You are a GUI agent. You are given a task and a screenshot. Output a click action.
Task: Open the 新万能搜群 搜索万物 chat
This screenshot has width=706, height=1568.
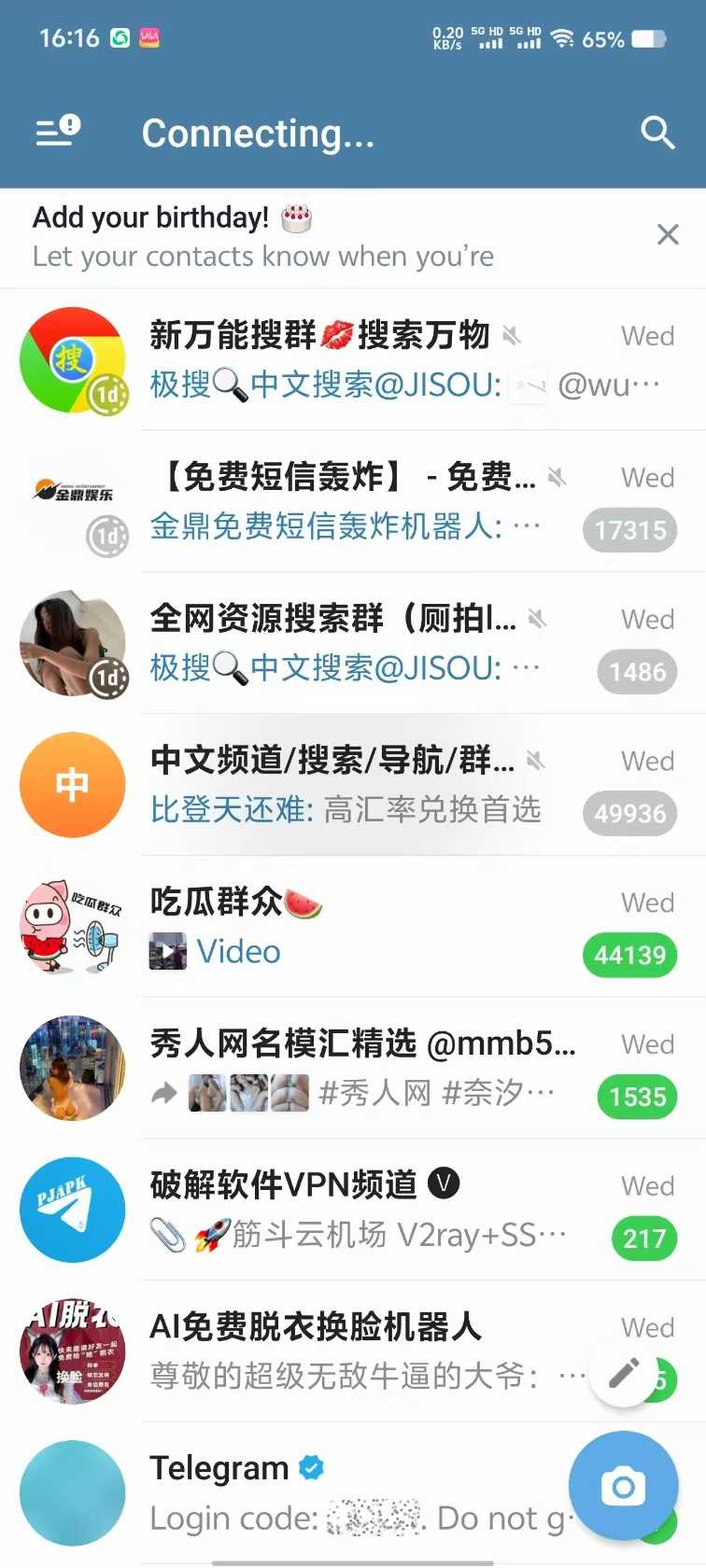tap(374, 359)
